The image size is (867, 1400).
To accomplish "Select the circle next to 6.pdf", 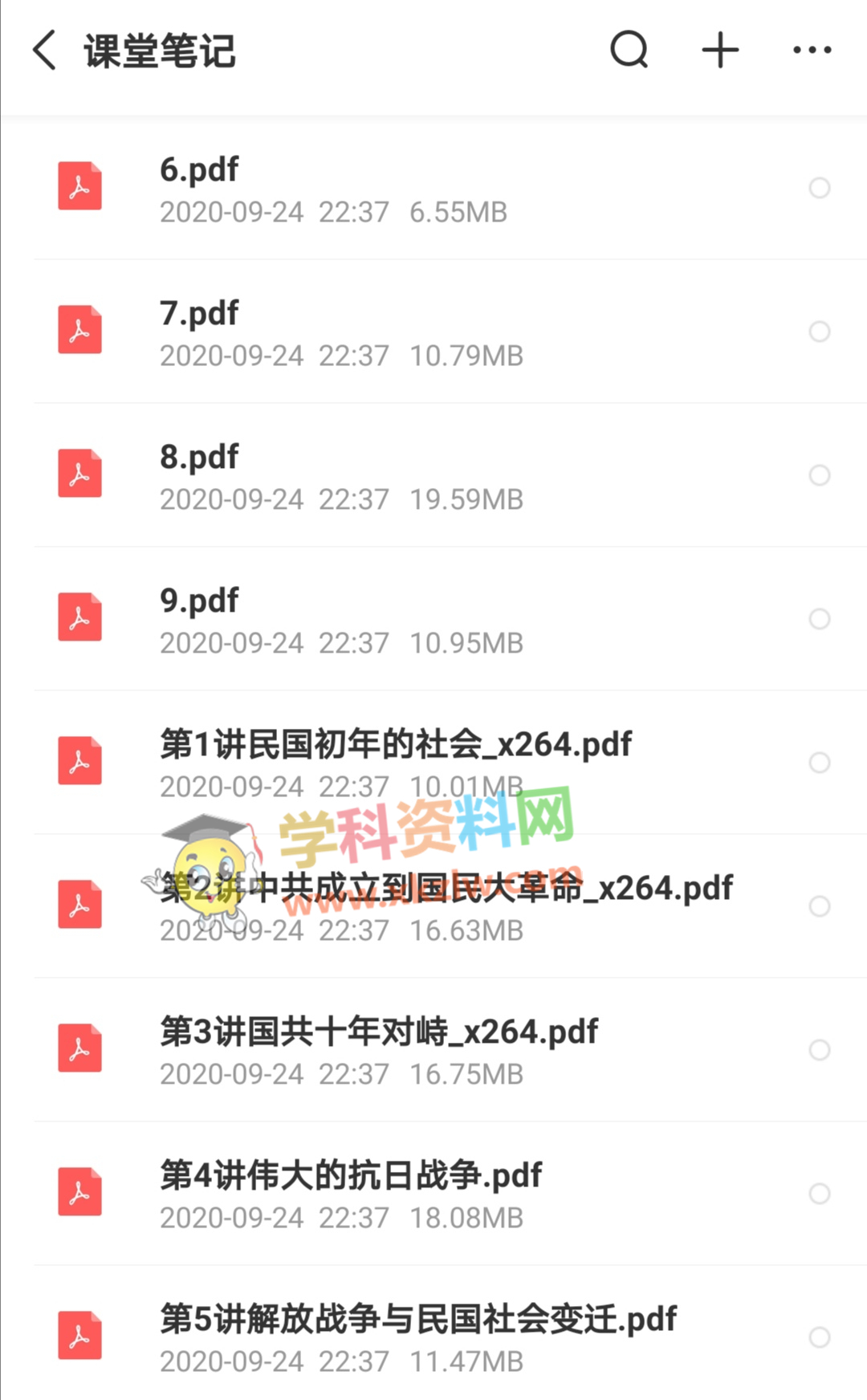I will coord(819,188).
